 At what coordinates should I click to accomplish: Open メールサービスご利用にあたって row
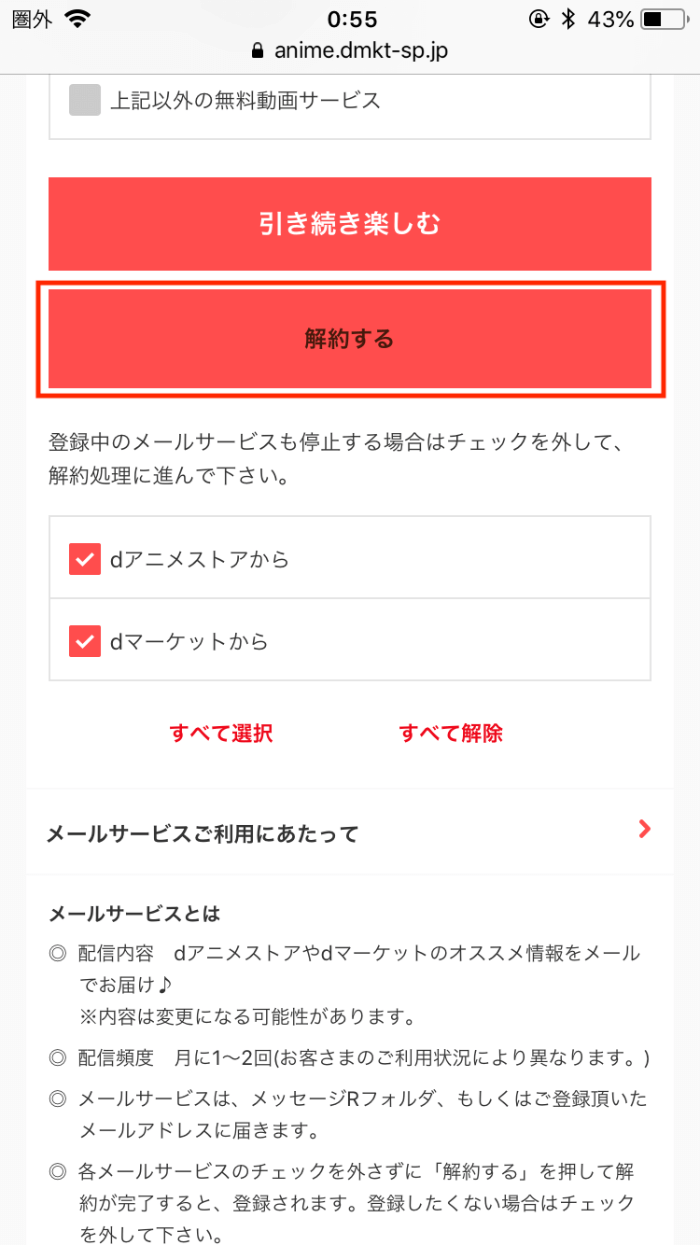click(350, 832)
